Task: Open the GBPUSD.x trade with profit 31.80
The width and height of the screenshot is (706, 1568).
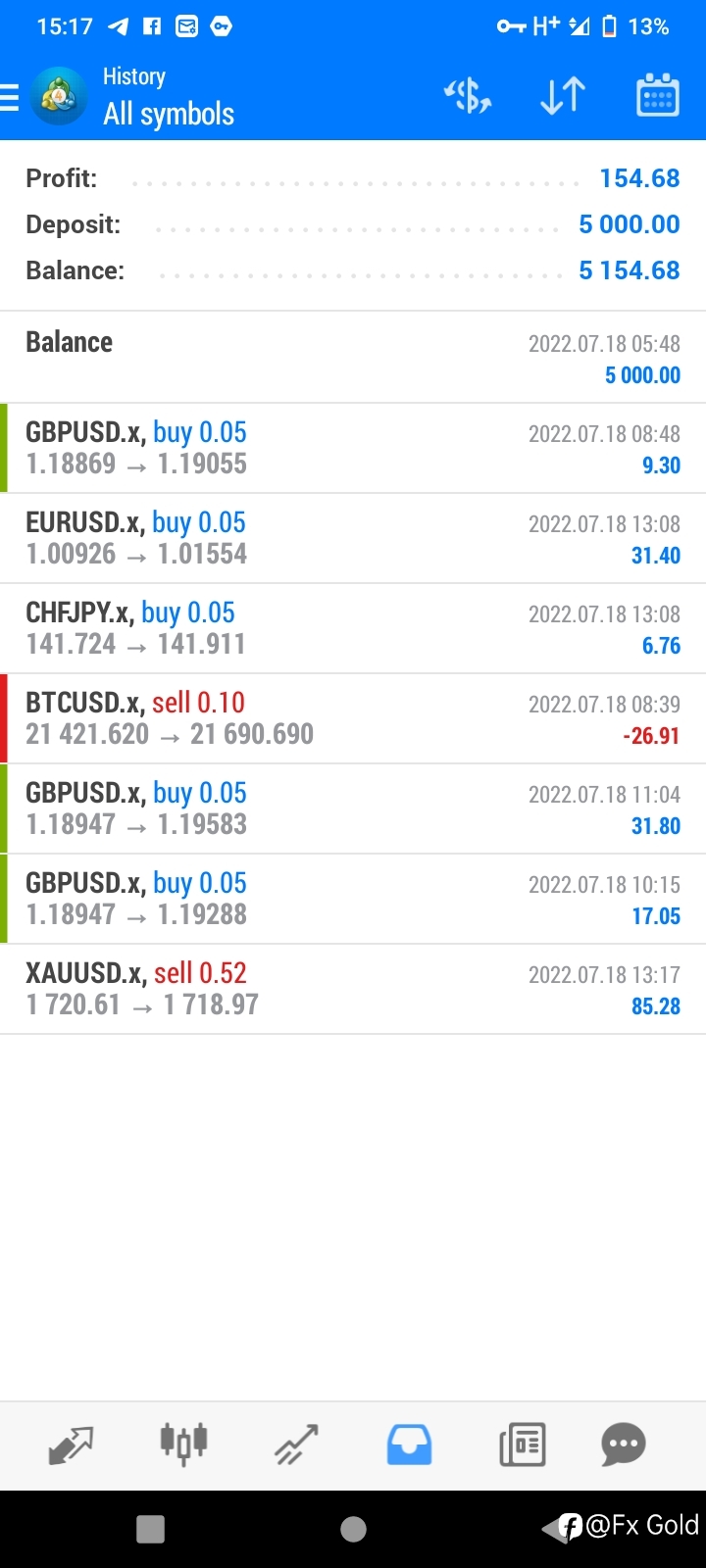Action: coord(353,808)
